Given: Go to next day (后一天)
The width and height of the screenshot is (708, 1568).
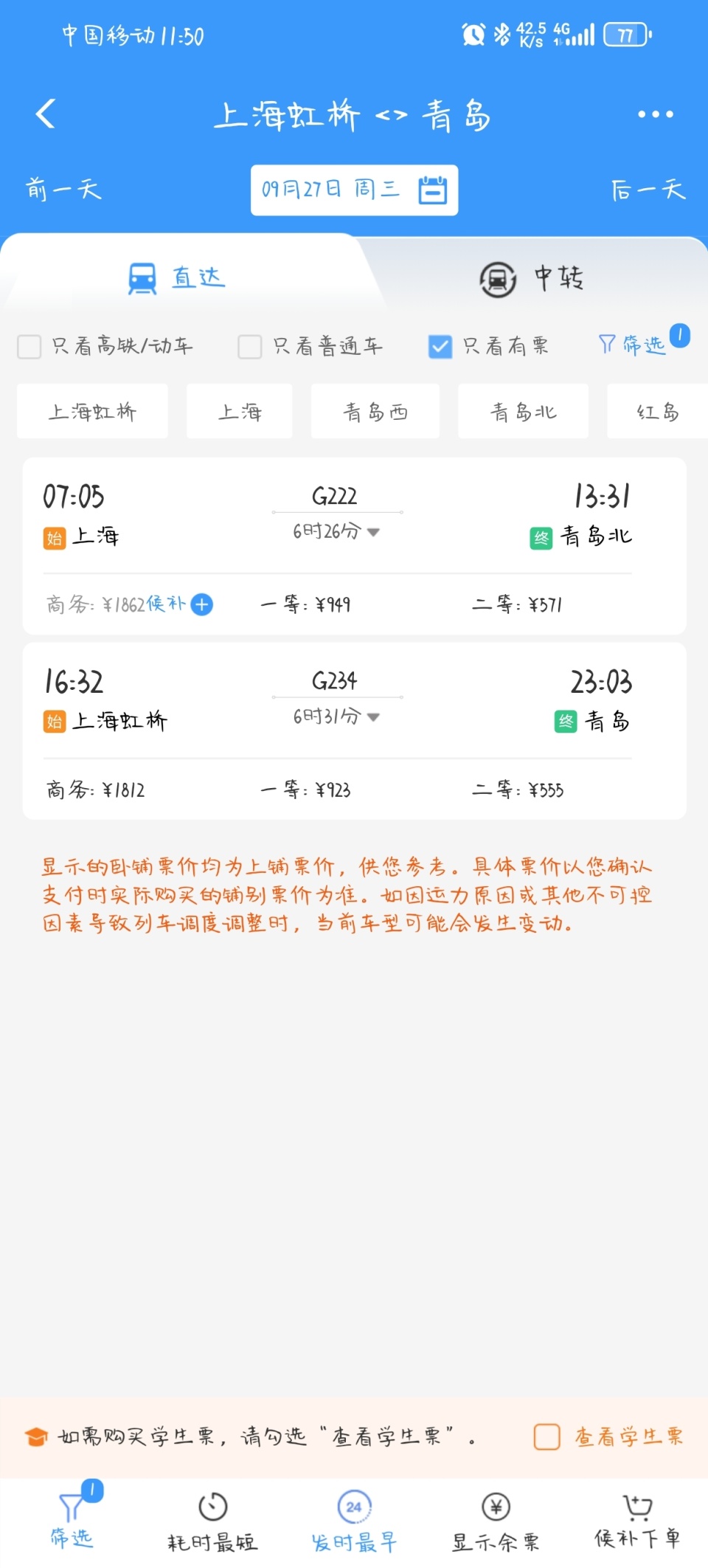Looking at the screenshot, I should point(648,190).
